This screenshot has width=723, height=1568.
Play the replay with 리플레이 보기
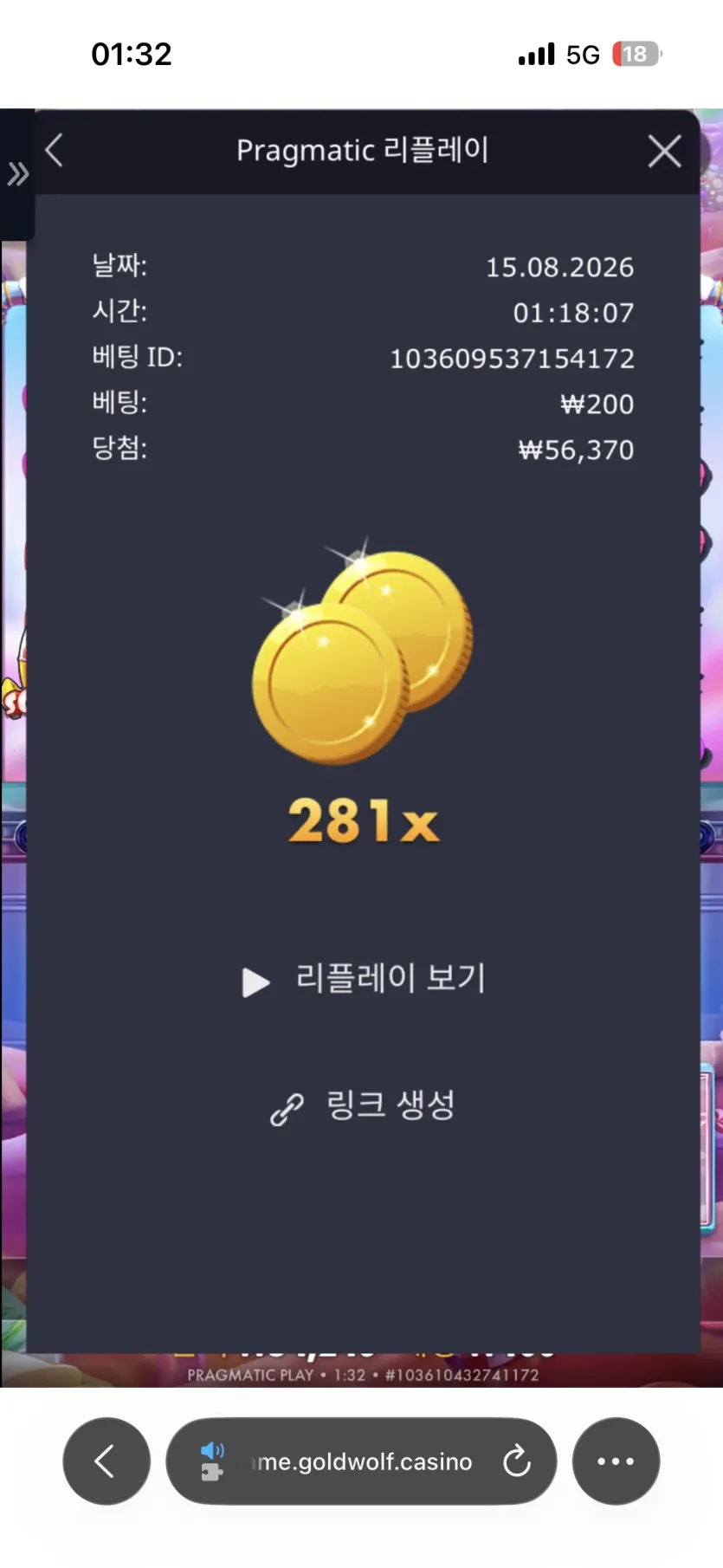pos(364,979)
